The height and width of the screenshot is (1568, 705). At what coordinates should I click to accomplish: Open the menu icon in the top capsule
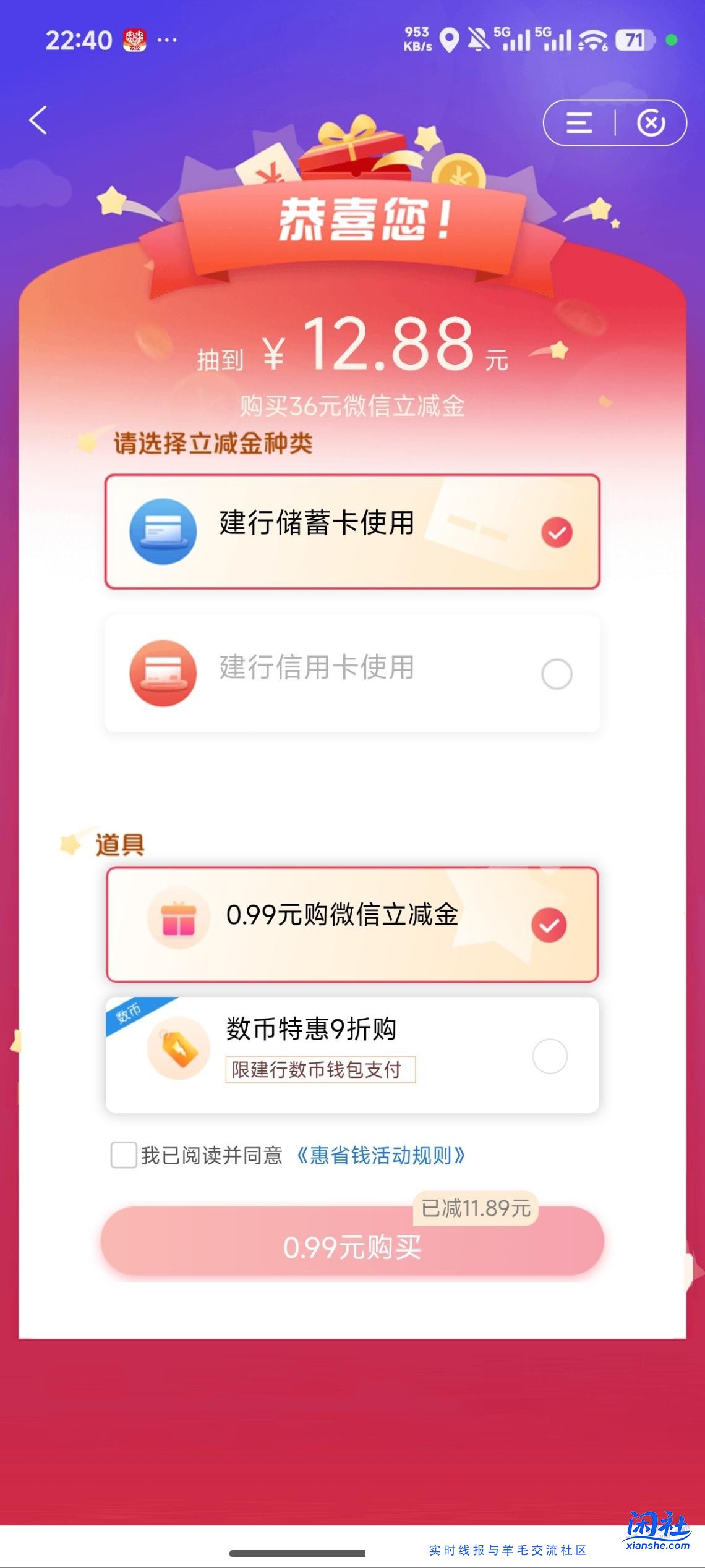coord(580,122)
